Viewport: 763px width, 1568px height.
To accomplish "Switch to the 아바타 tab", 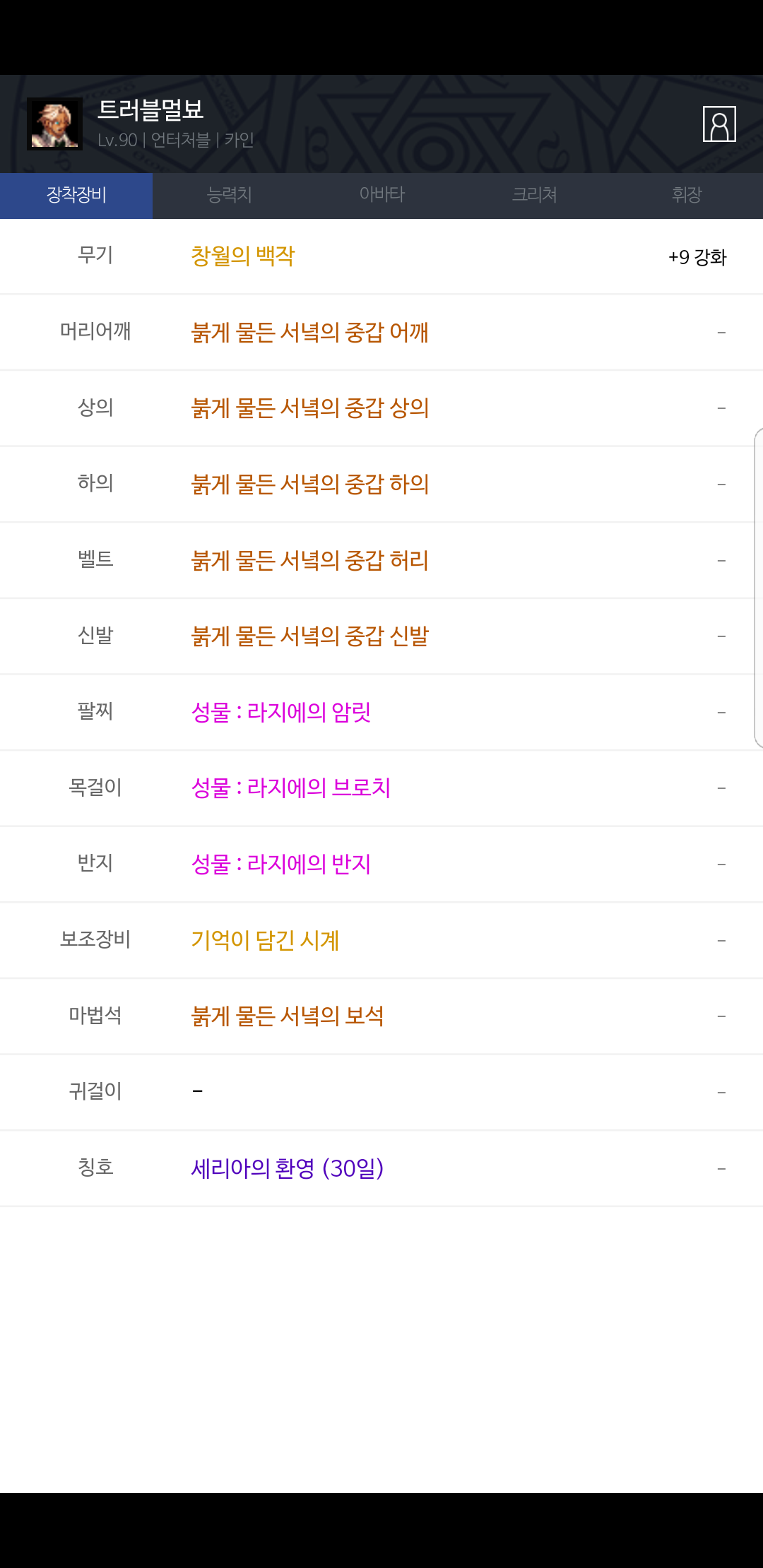I will (381, 195).
